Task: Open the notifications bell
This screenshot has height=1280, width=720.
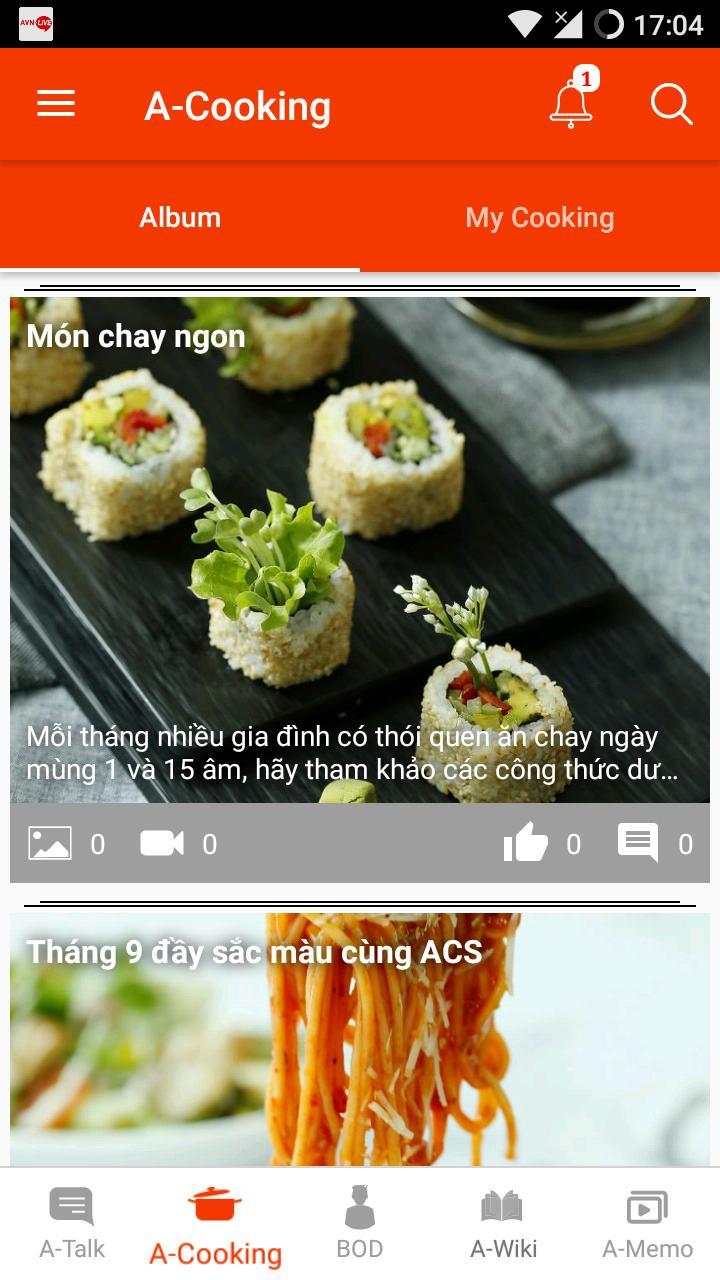Action: [571, 104]
